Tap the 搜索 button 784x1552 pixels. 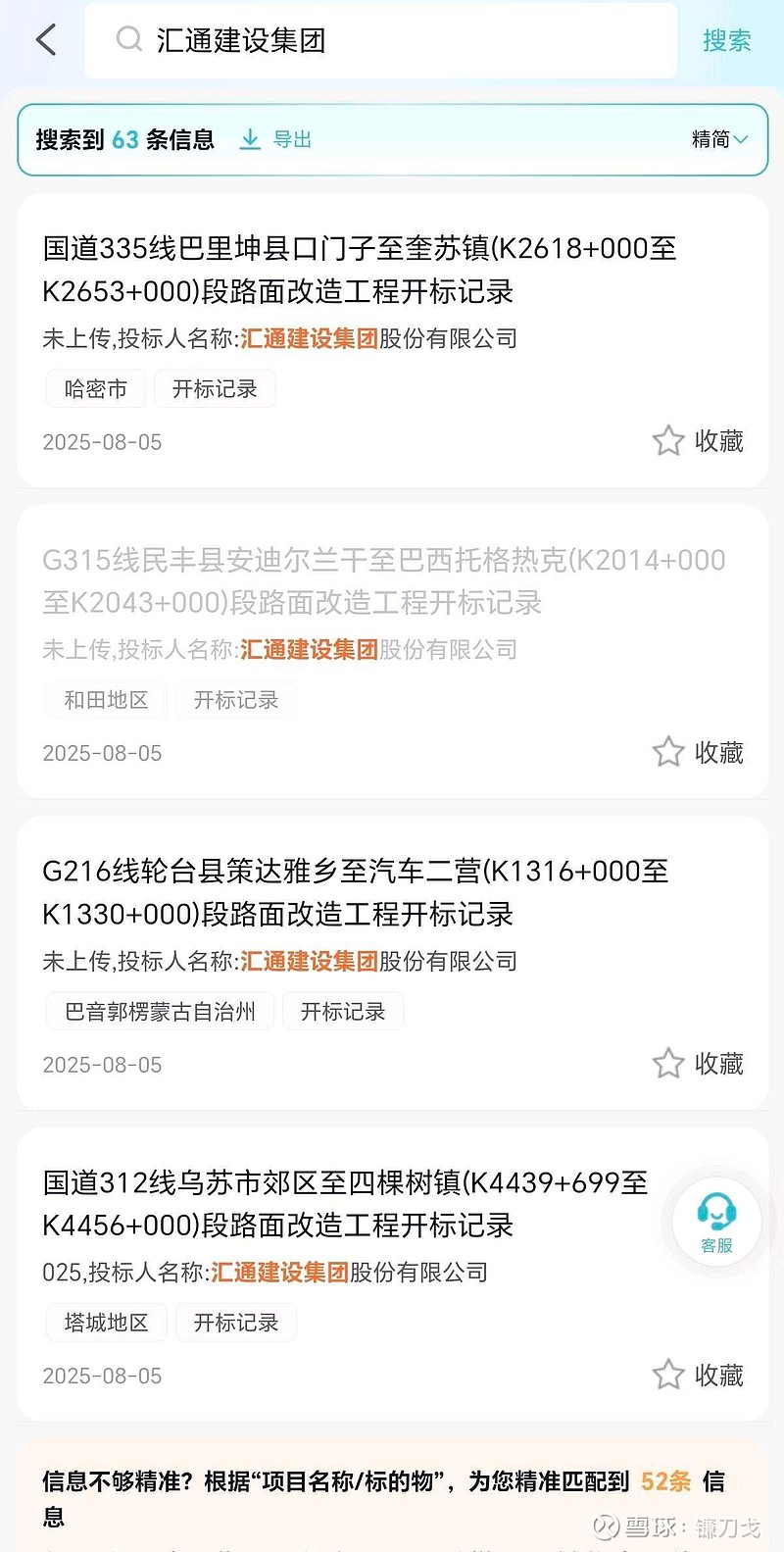pos(727,40)
